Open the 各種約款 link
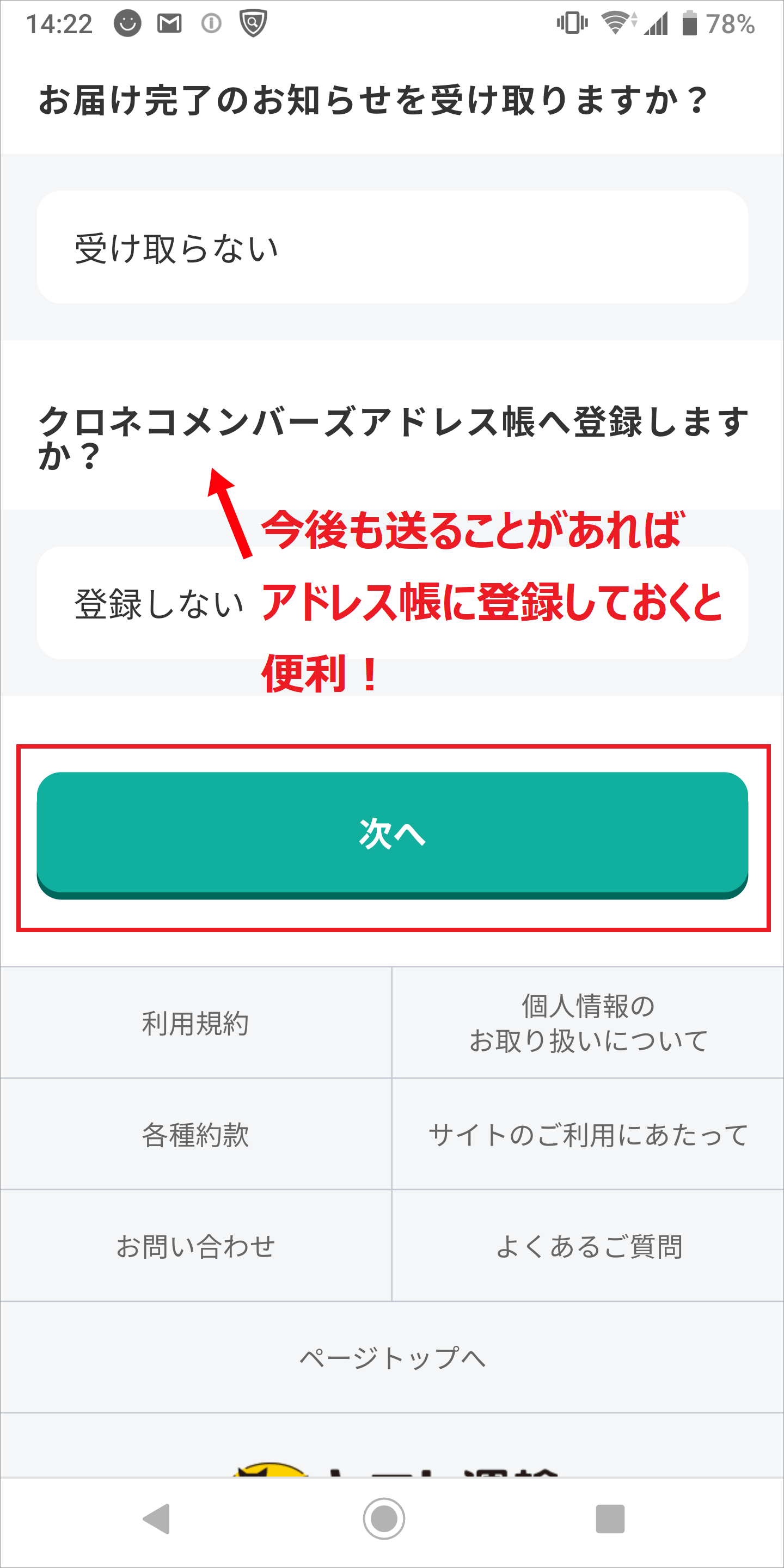The height and width of the screenshot is (1568, 784). point(195,1135)
